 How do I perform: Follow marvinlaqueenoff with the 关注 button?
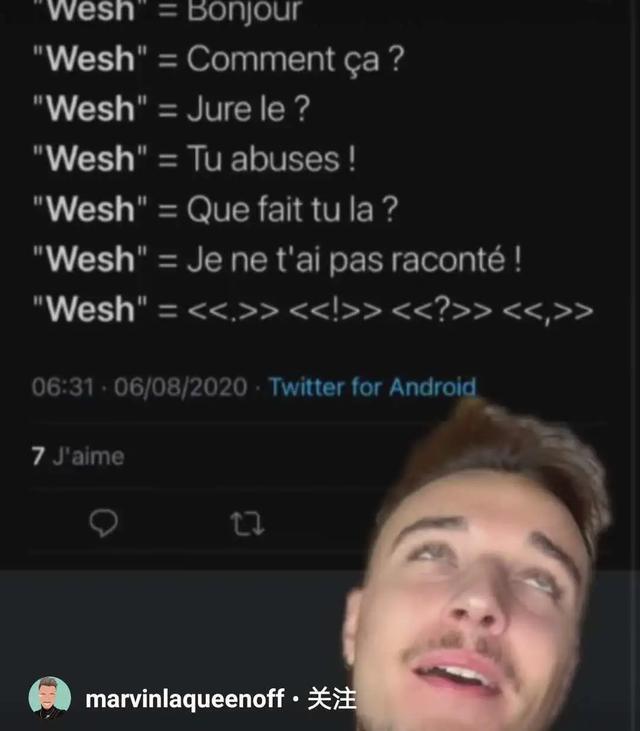(x=331, y=698)
